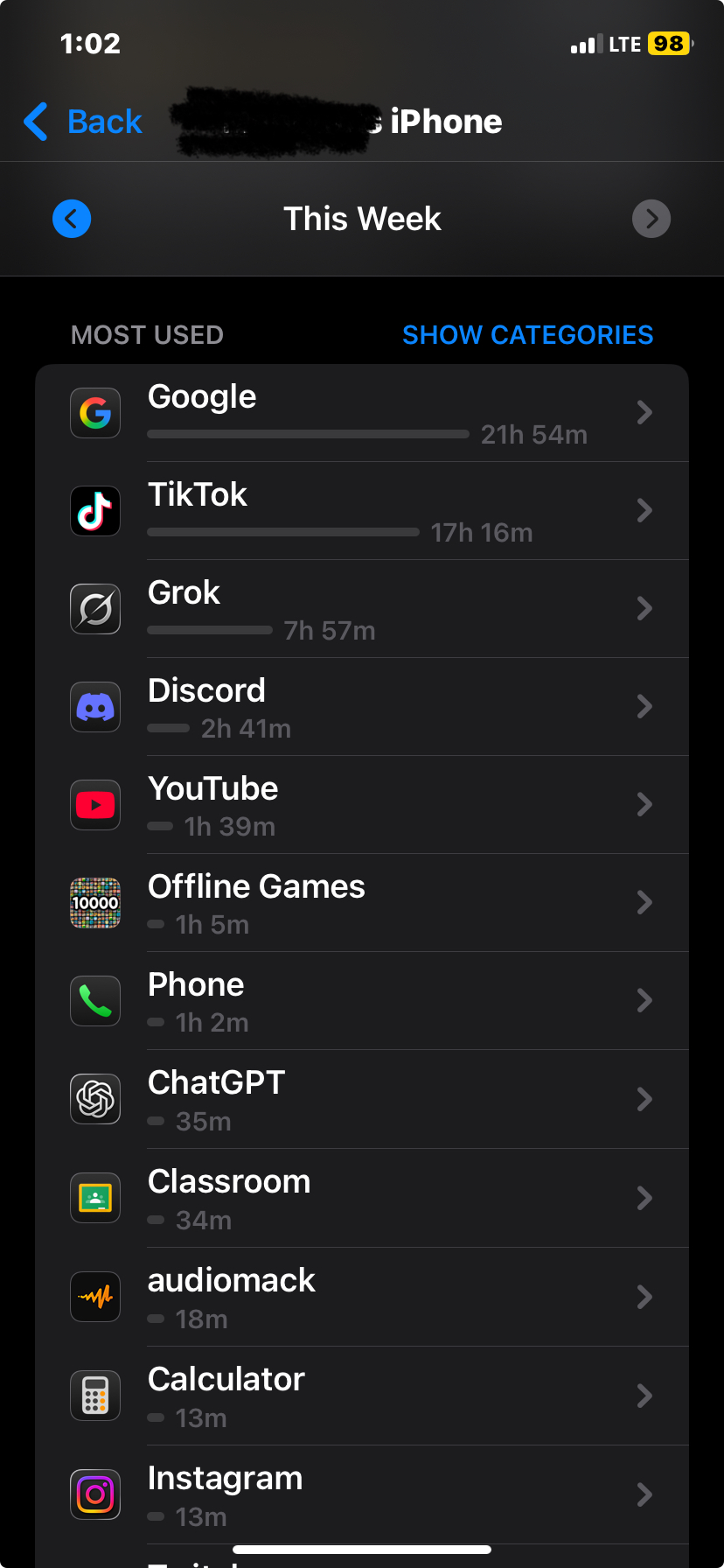Open TikTok usage details
Screen dimensions: 724x1568
[x=362, y=511]
